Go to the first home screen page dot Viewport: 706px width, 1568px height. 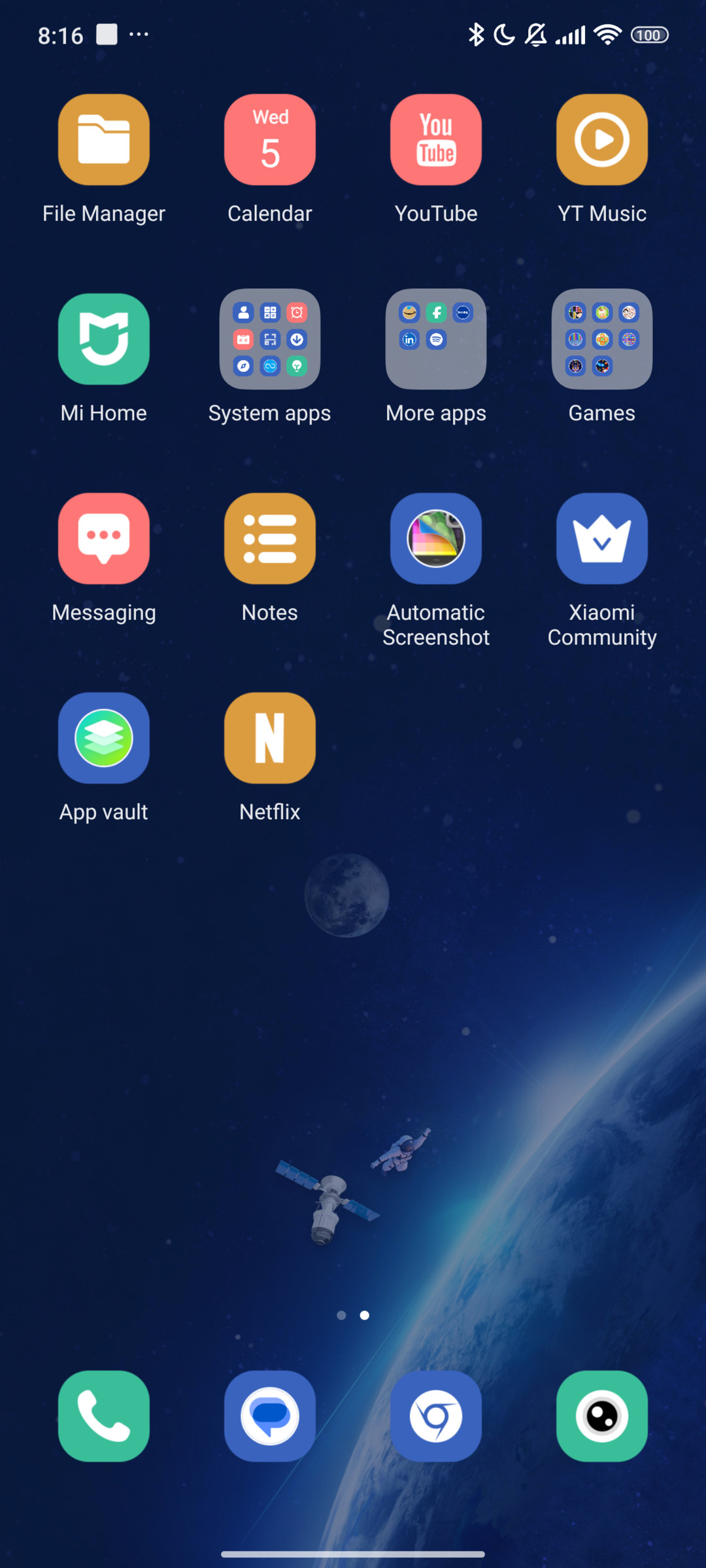[x=341, y=1315]
